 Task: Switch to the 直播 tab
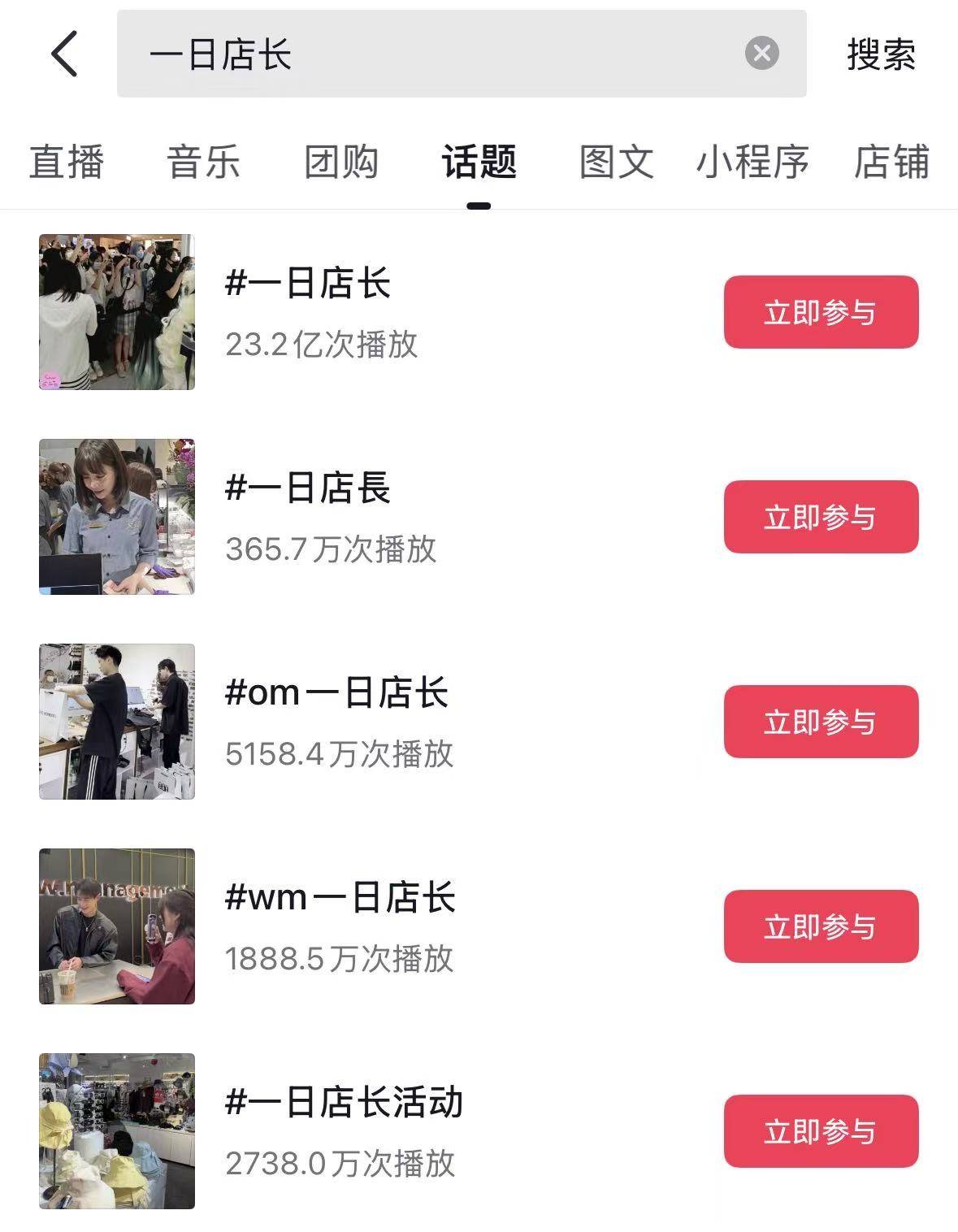click(x=67, y=162)
